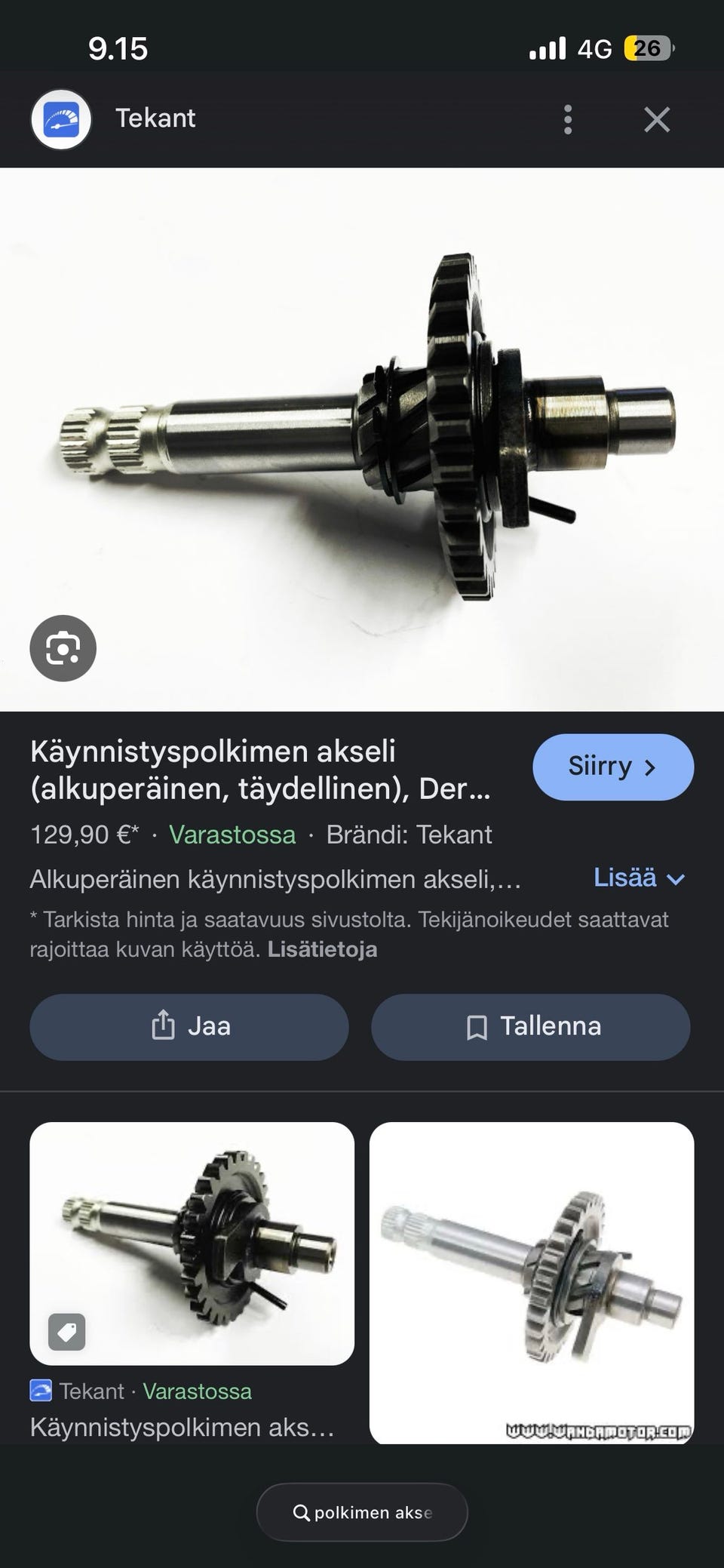Tap the share icon next to Jaa

click(161, 1026)
